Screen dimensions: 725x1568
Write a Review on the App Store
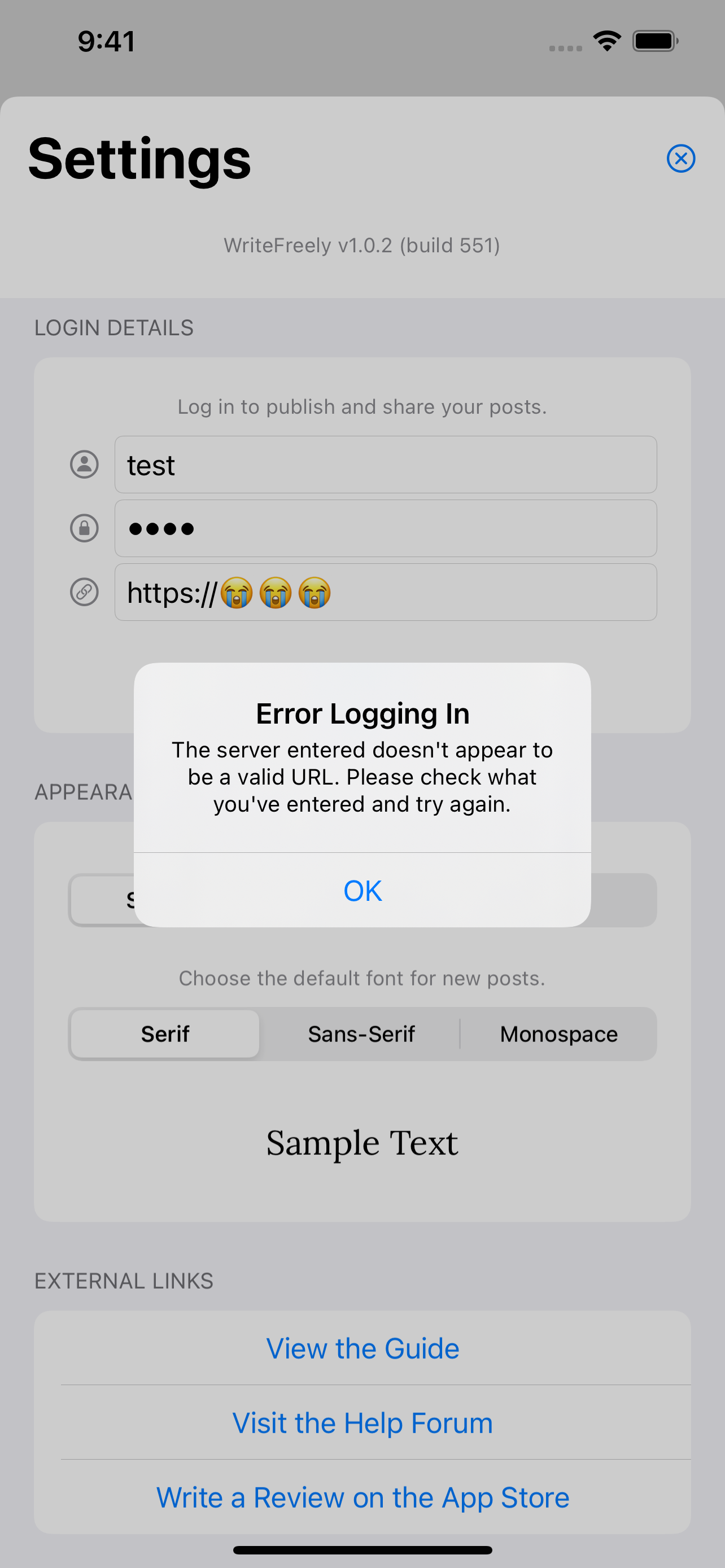point(362,1497)
